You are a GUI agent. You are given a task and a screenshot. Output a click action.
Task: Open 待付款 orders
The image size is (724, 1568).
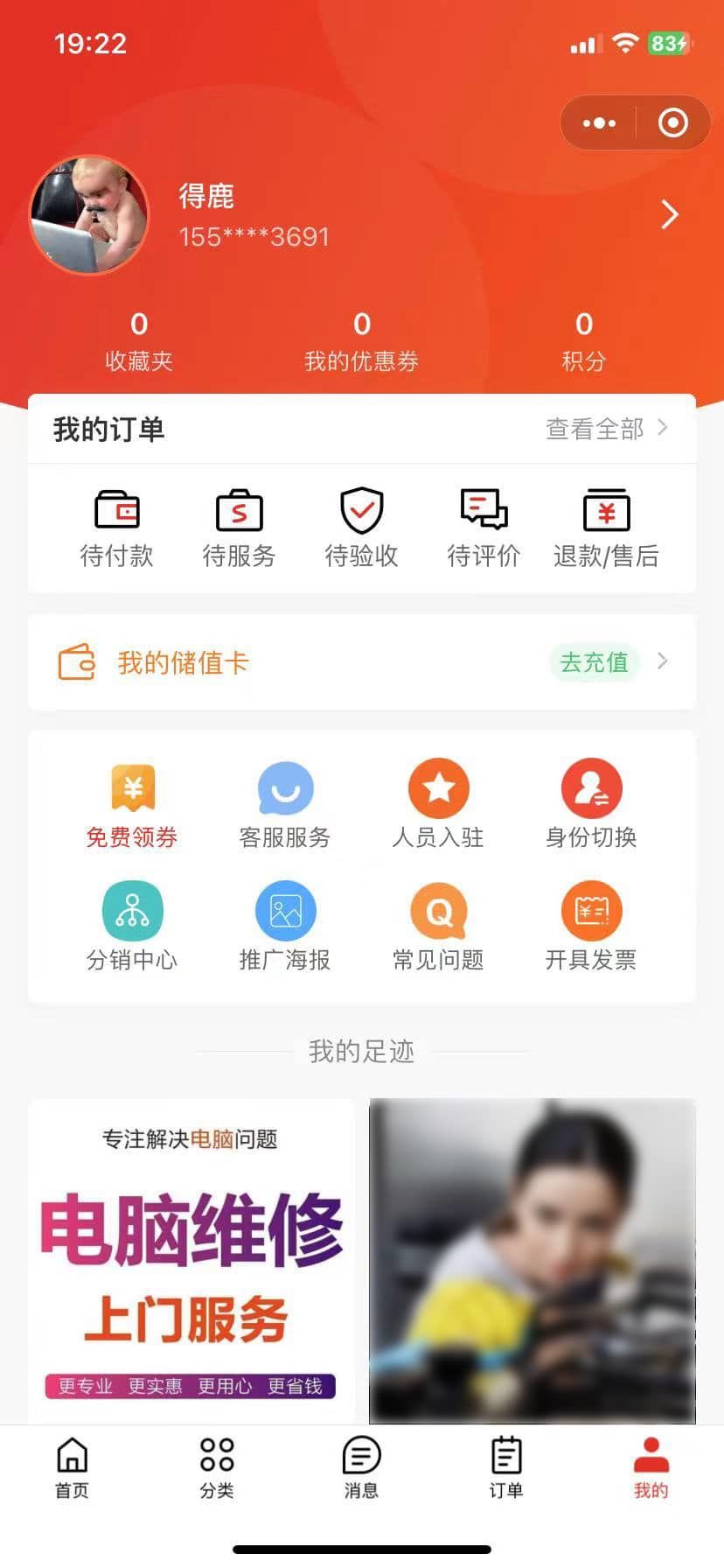[116, 528]
